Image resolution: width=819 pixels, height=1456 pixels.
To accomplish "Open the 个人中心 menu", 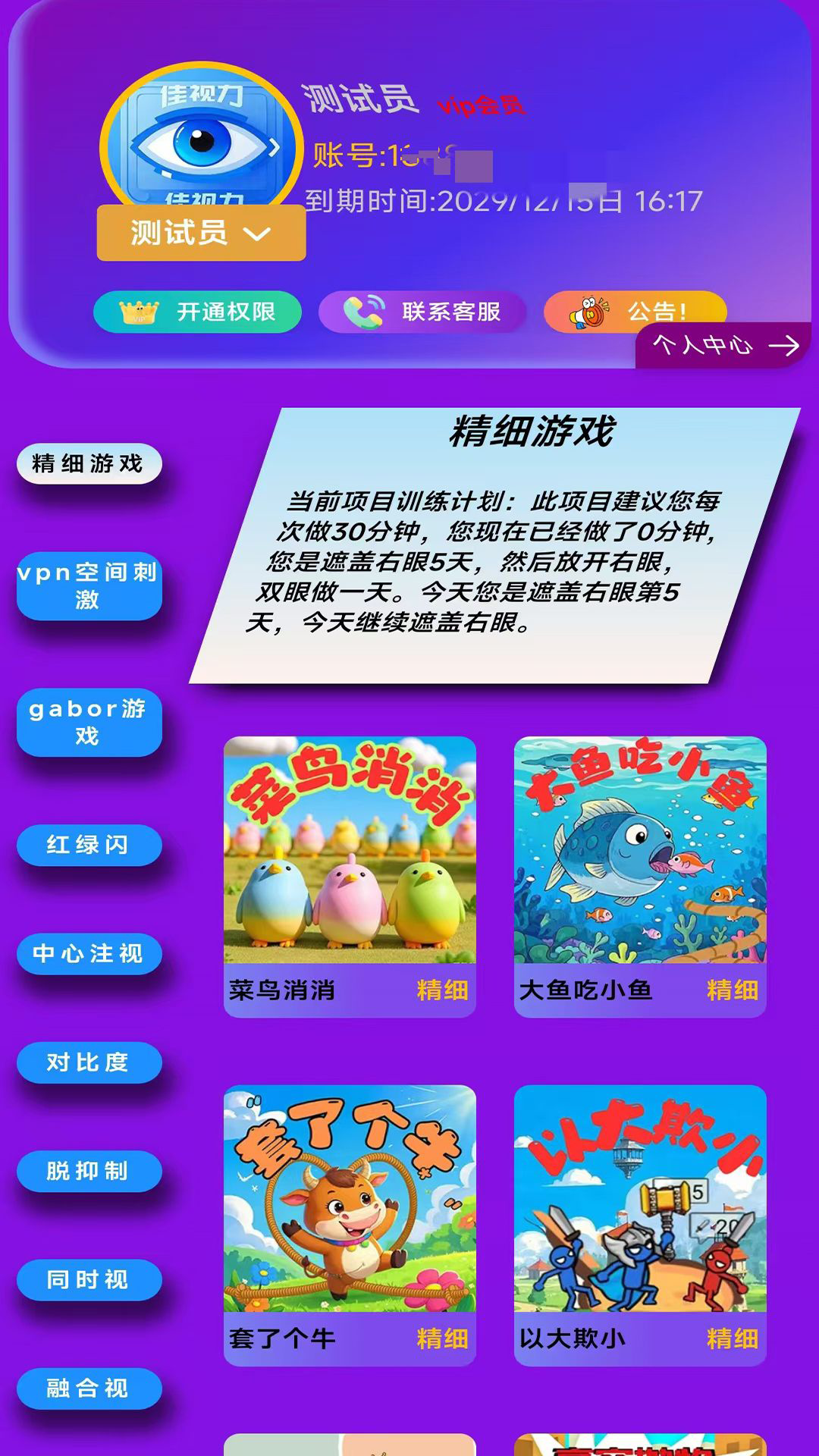I will click(701, 345).
